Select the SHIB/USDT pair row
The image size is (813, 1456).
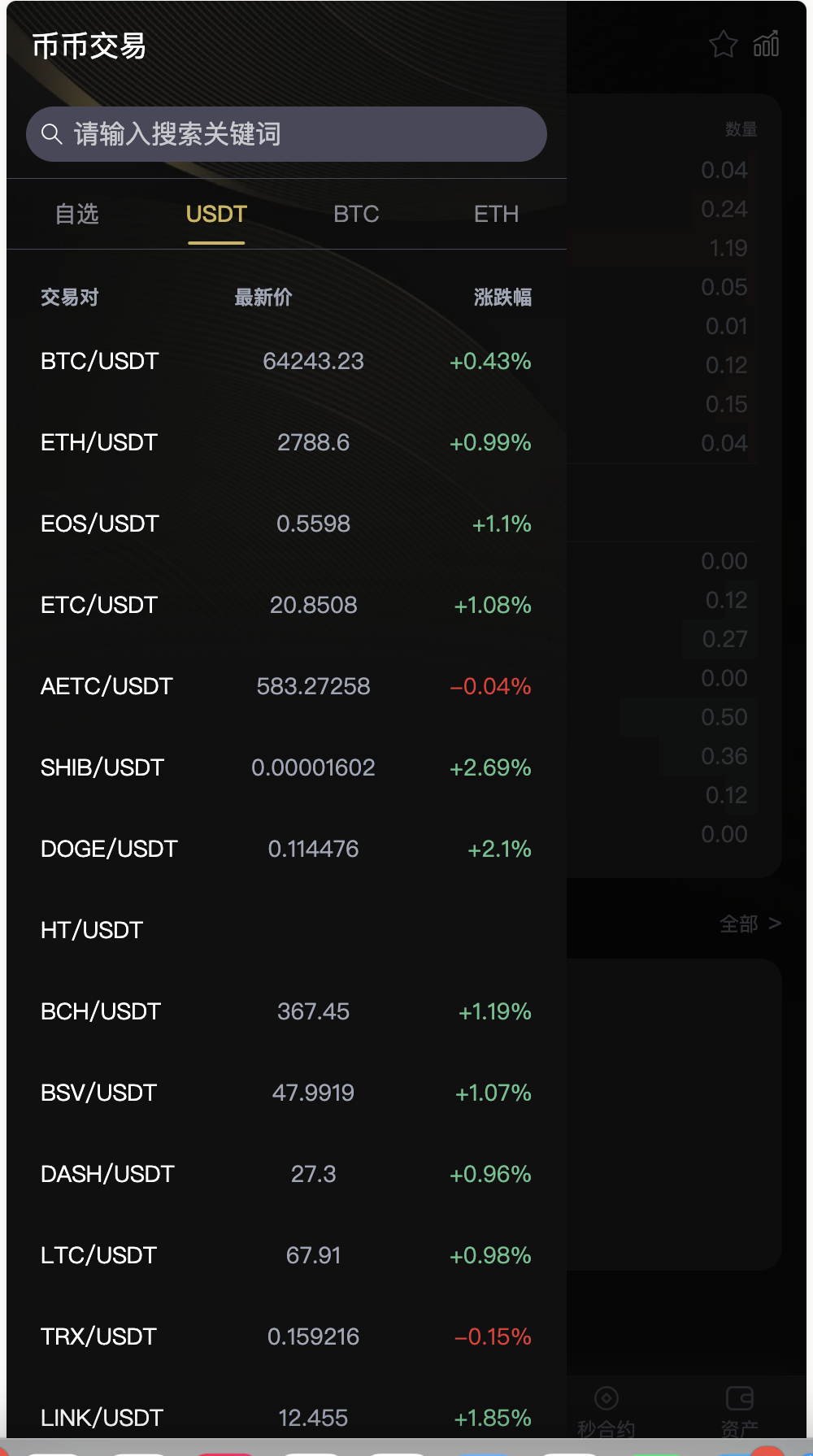[285, 767]
